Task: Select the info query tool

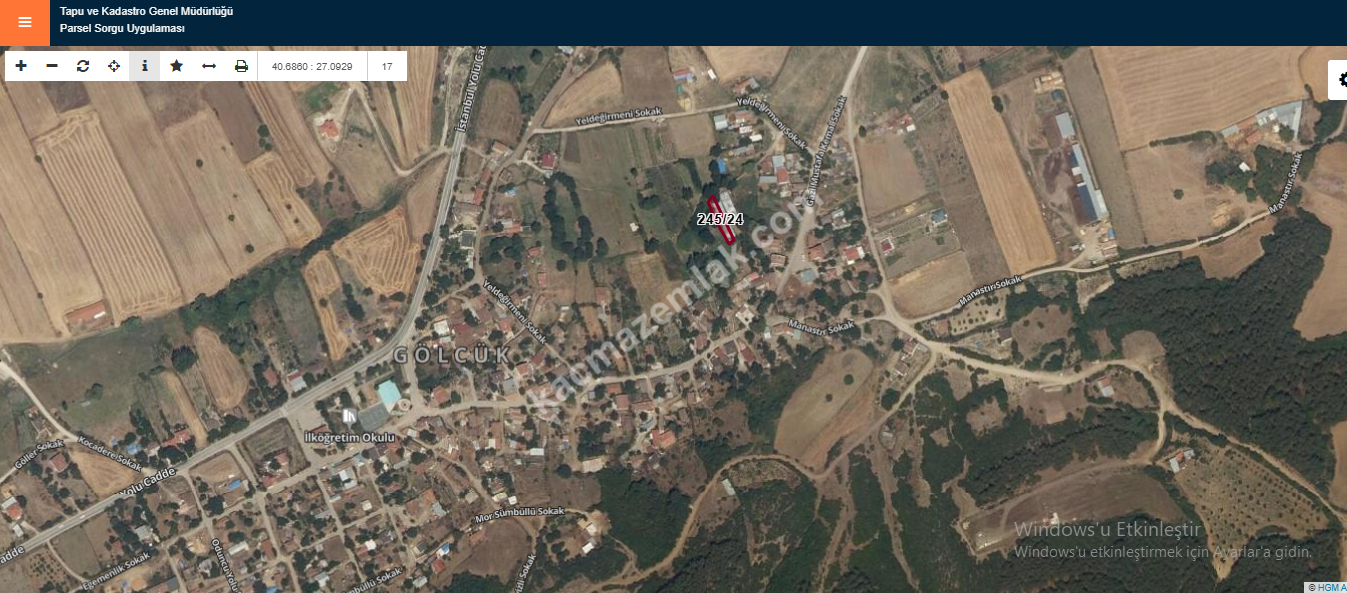Action: [145, 66]
